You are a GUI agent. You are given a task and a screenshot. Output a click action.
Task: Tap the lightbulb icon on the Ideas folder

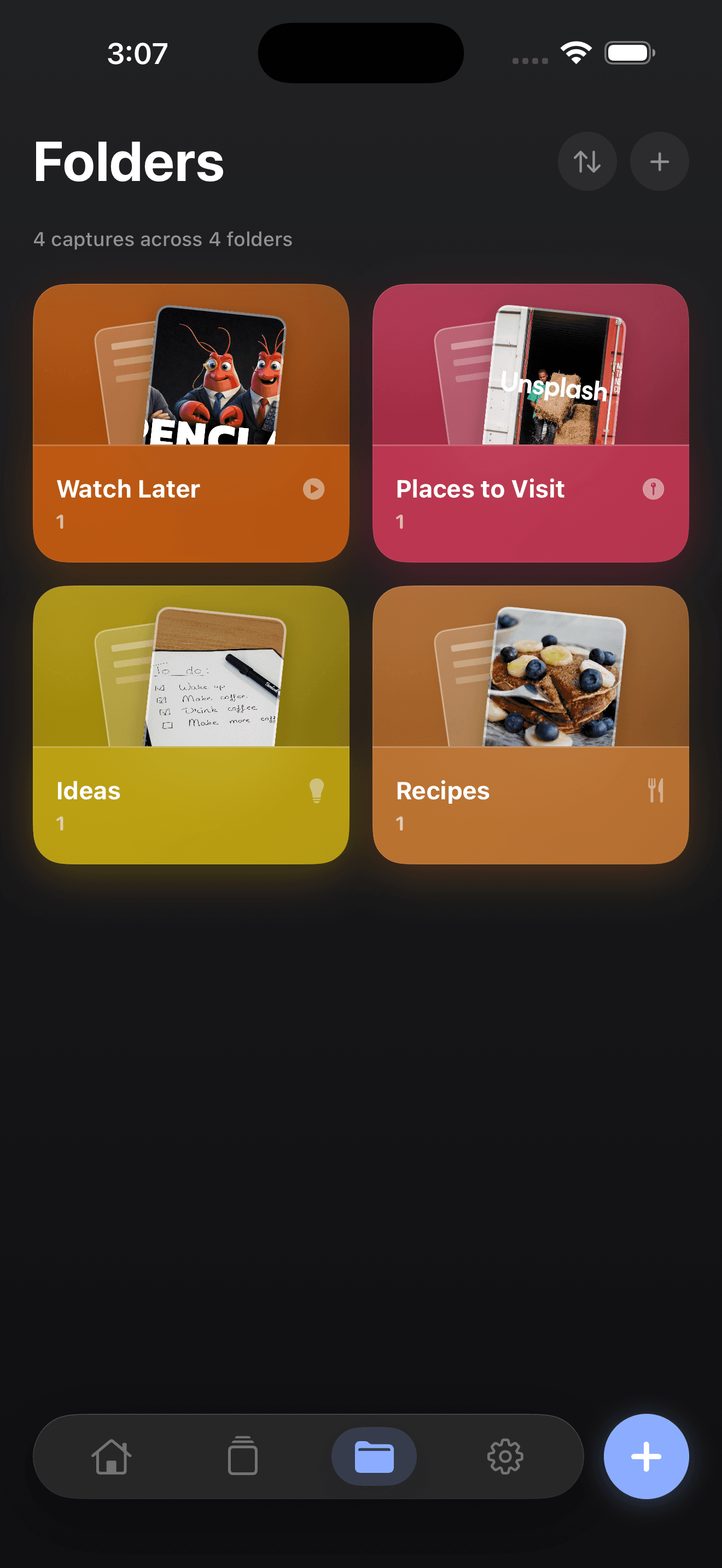point(316,791)
